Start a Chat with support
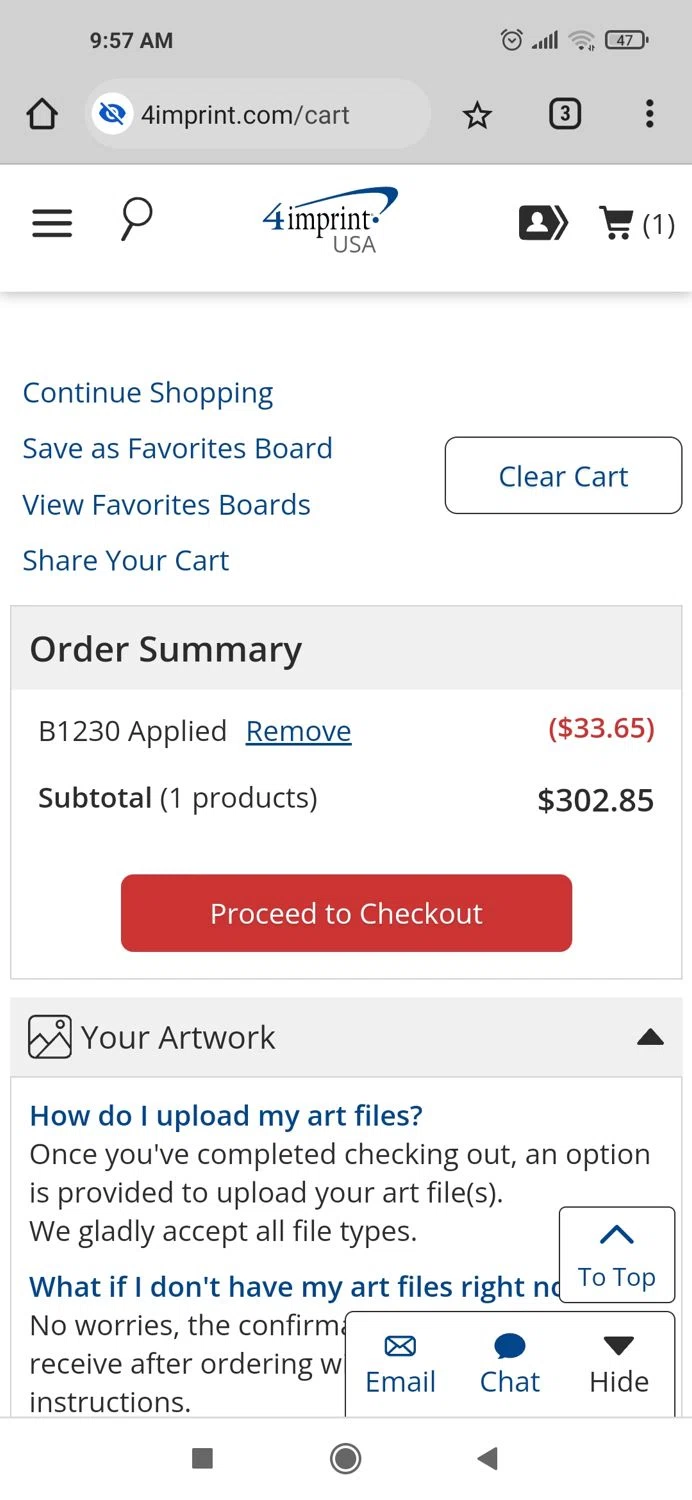The width and height of the screenshot is (692, 1500). [x=509, y=1366]
